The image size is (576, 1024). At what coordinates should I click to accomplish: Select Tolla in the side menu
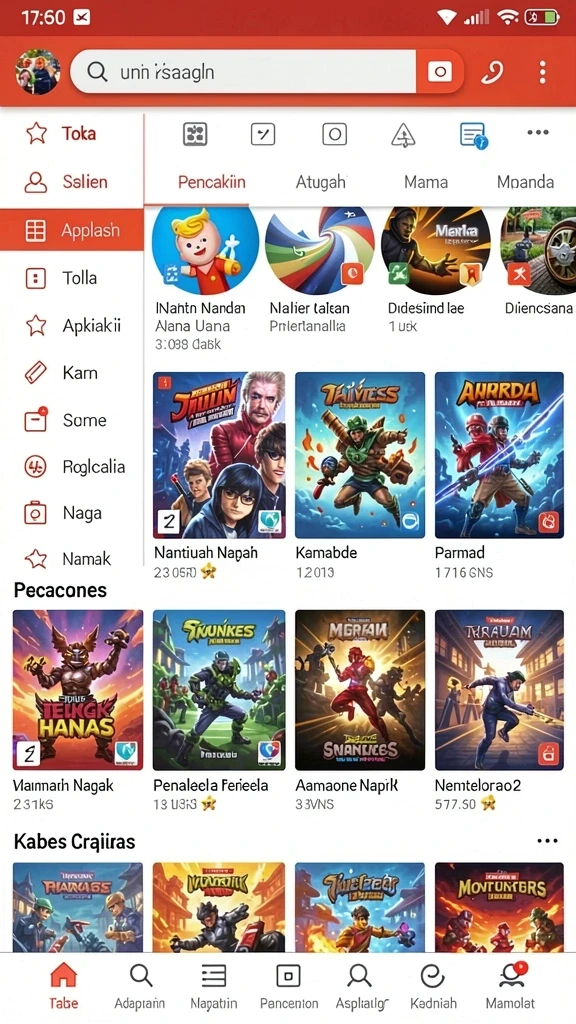pos(72,278)
